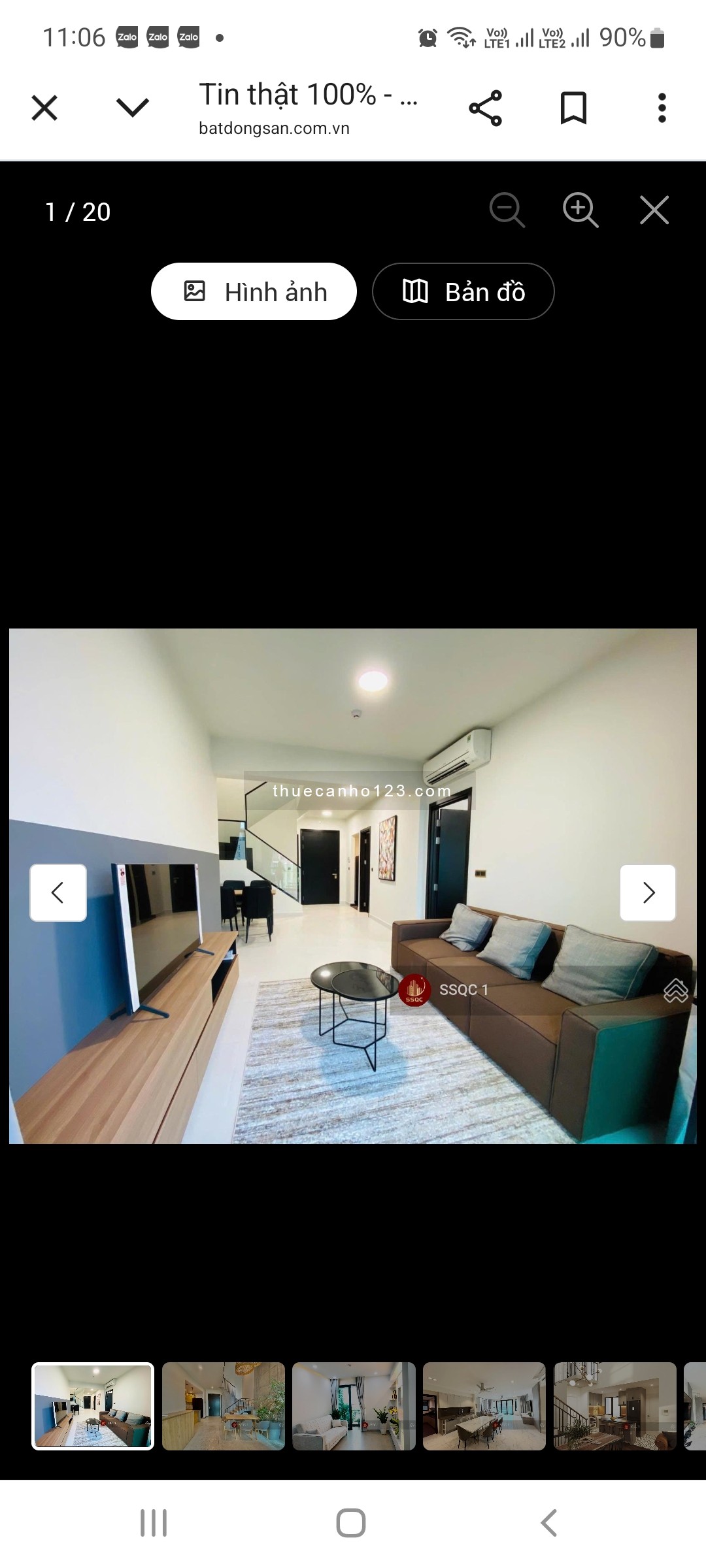Jump to the fifth thumbnail photo

coord(614,1406)
